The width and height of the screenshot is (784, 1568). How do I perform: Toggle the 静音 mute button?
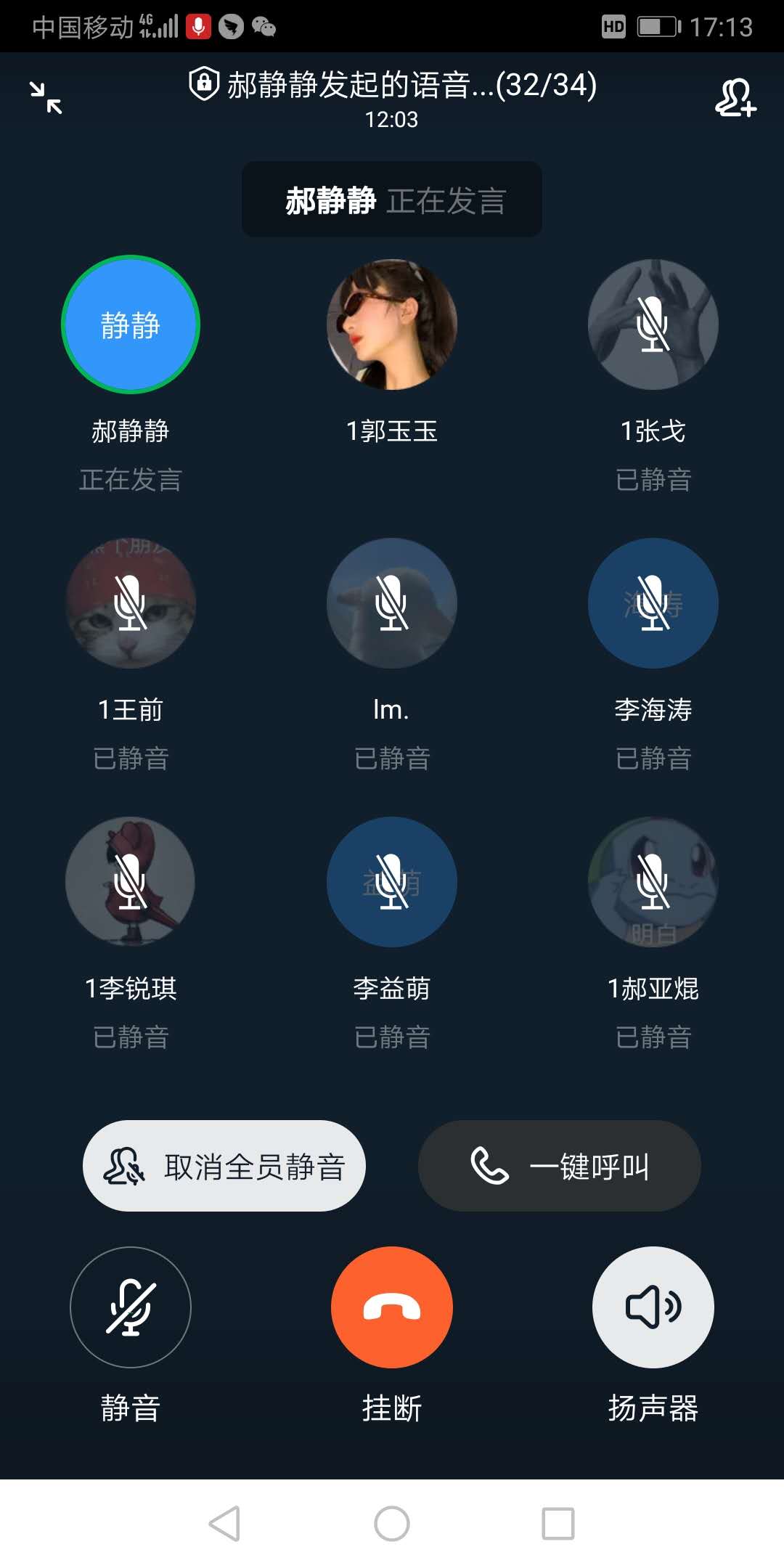coord(131,1307)
